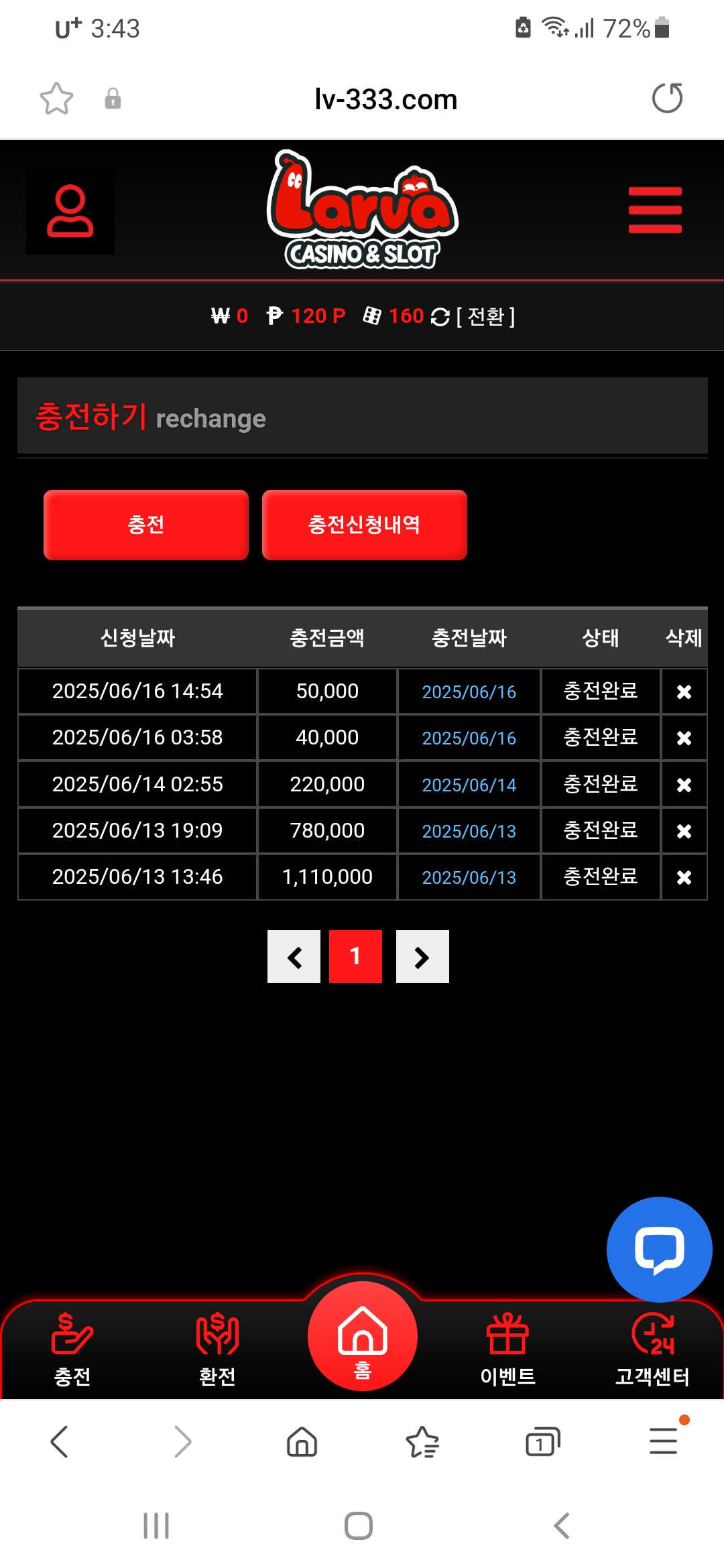Go to previous page arrow
Image resolution: width=724 pixels, height=1568 pixels.
[x=294, y=956]
